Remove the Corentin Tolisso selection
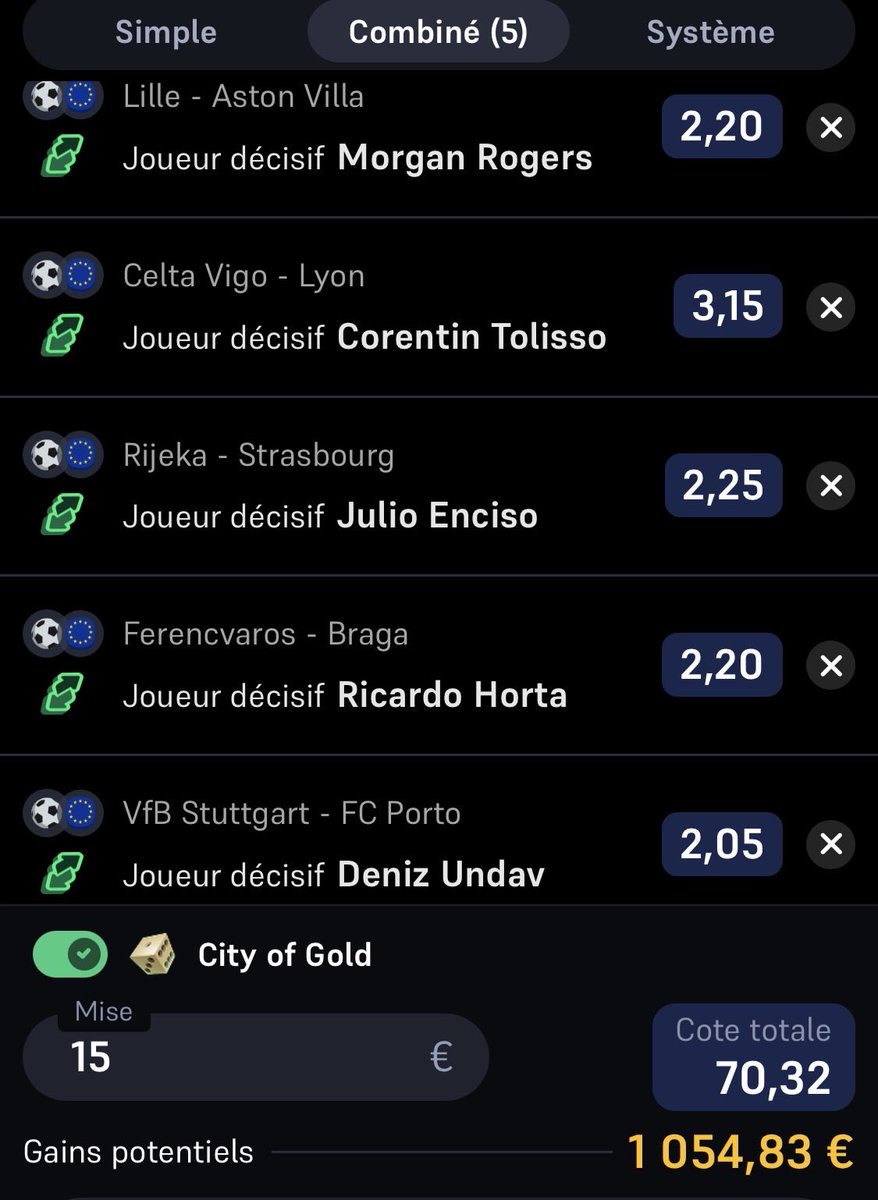878x1200 pixels. [x=831, y=307]
